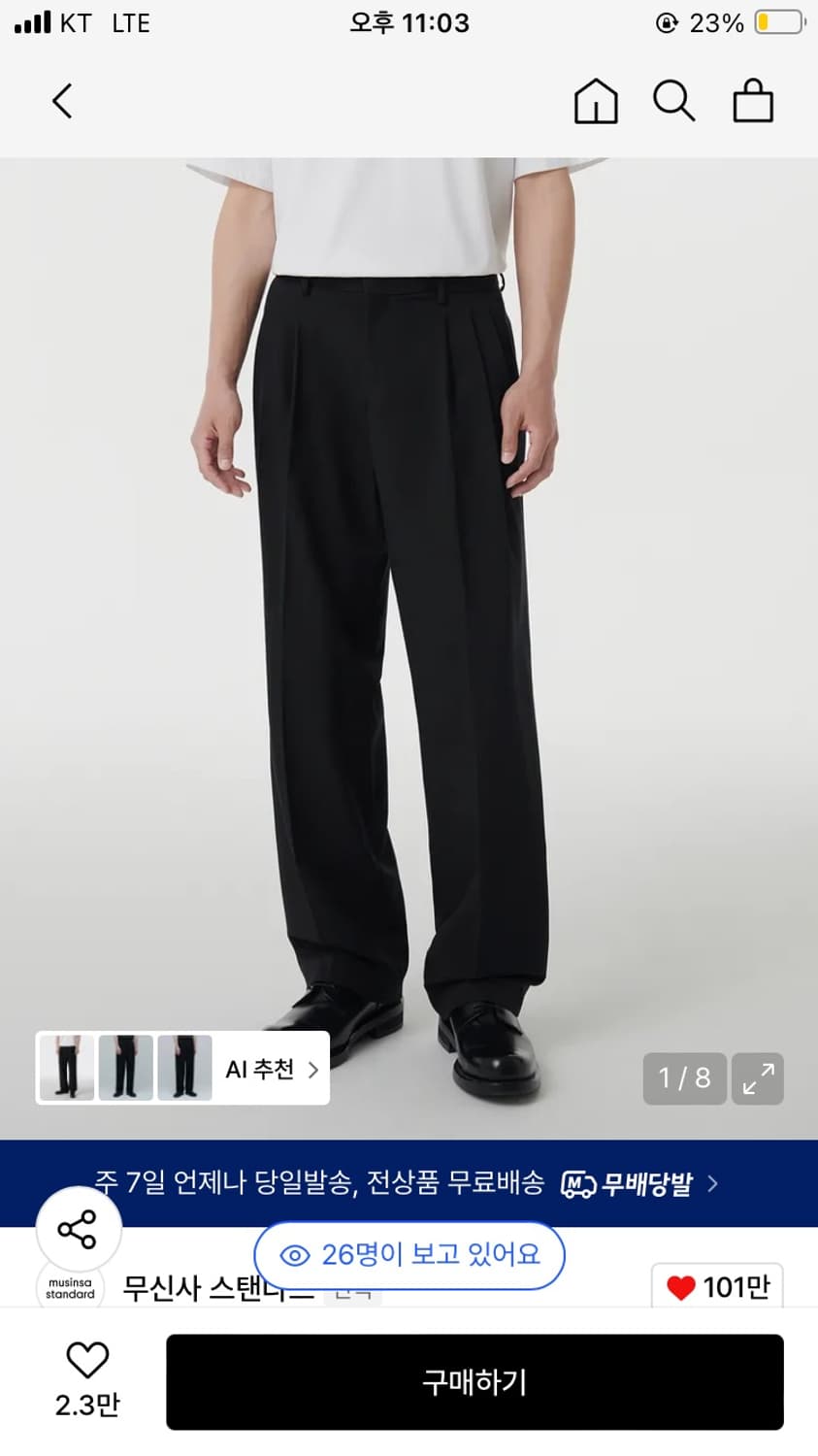818x1456 pixels.
Task: Open the shopping bag icon
Action: [x=752, y=100]
